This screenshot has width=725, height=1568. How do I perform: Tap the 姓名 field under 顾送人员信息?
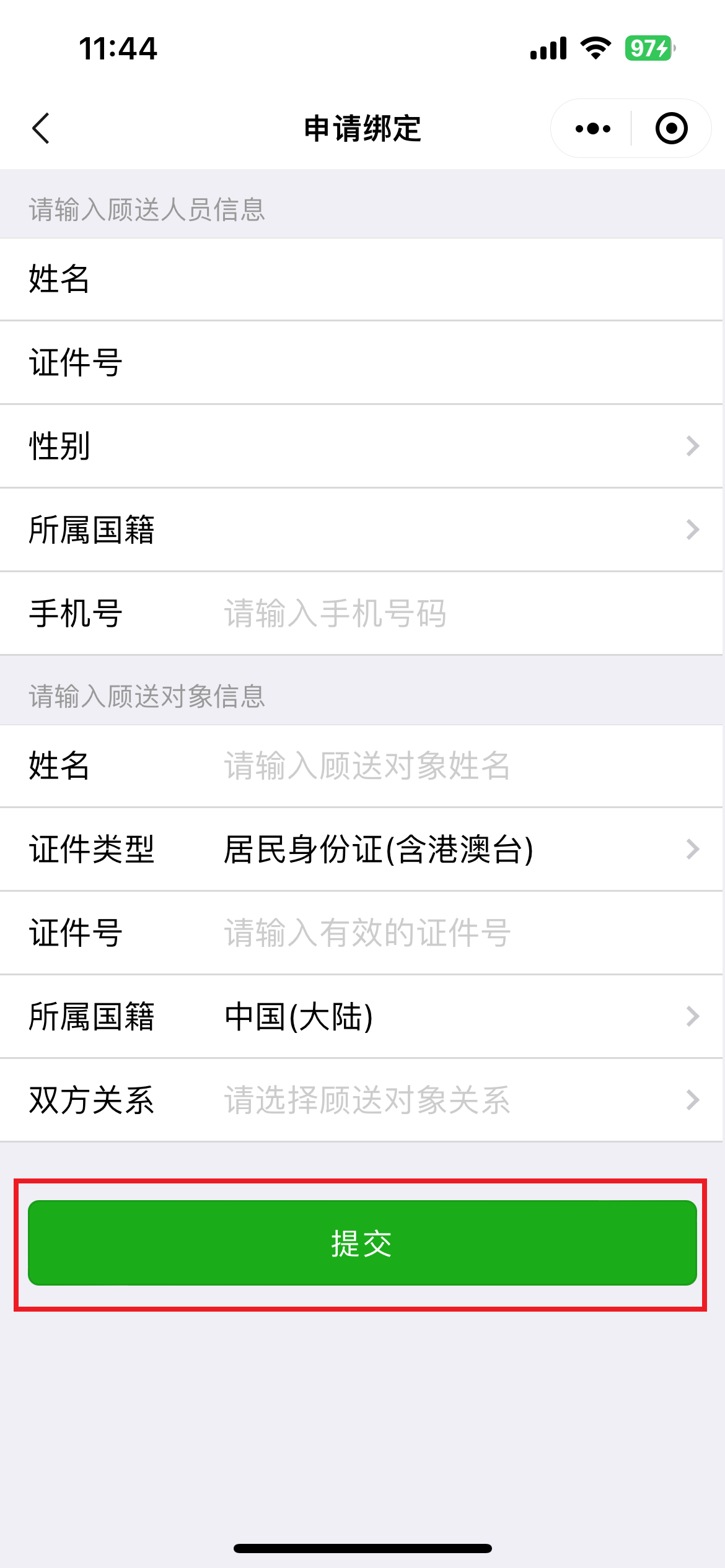(x=434, y=279)
